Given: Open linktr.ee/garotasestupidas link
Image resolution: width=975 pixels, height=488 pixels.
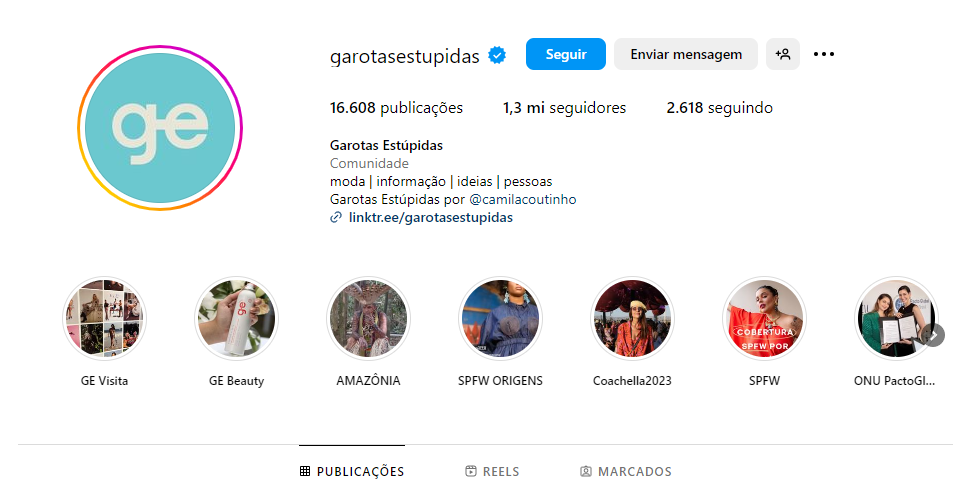Looking at the screenshot, I should 430,217.
